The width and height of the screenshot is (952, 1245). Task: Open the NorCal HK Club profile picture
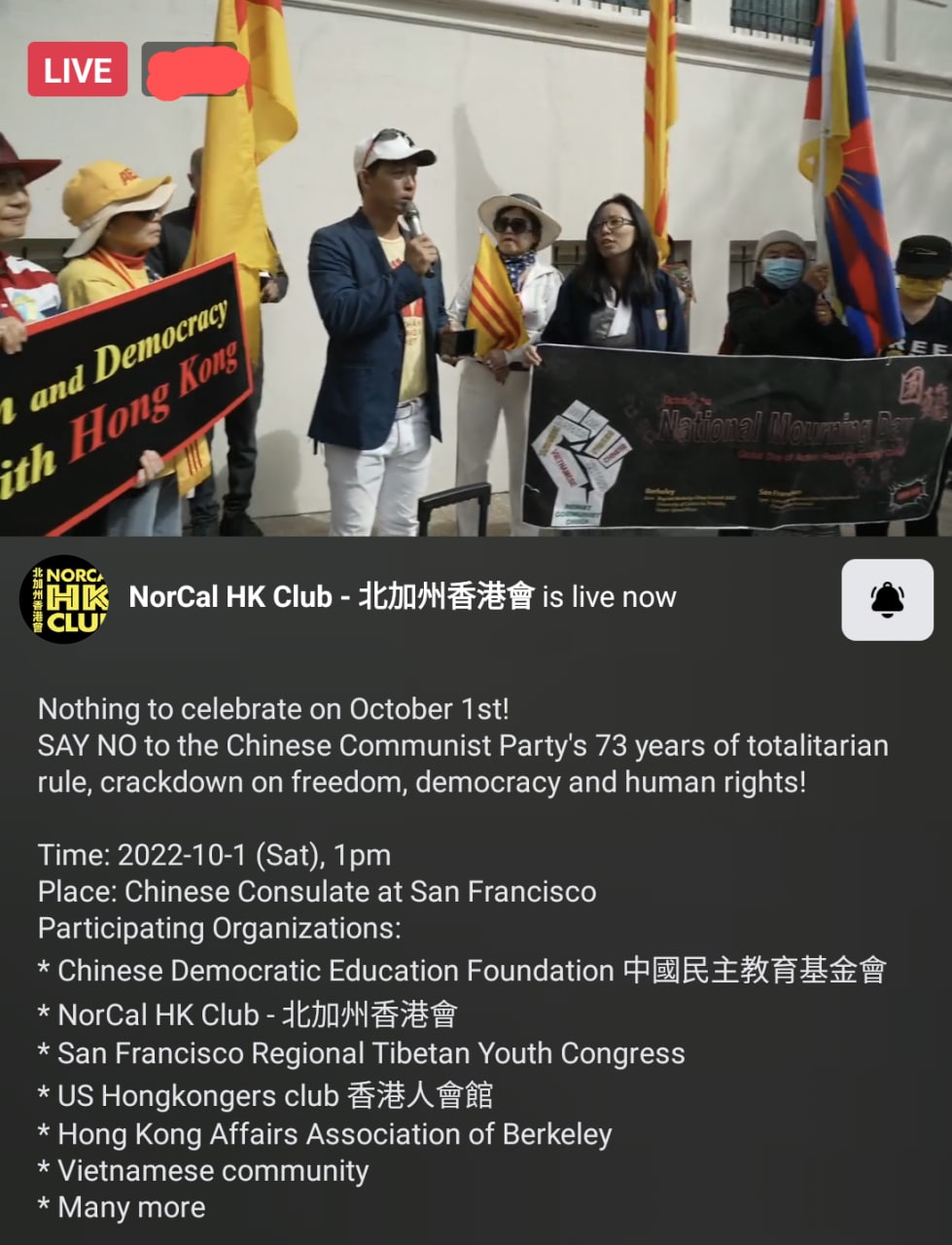[64, 599]
